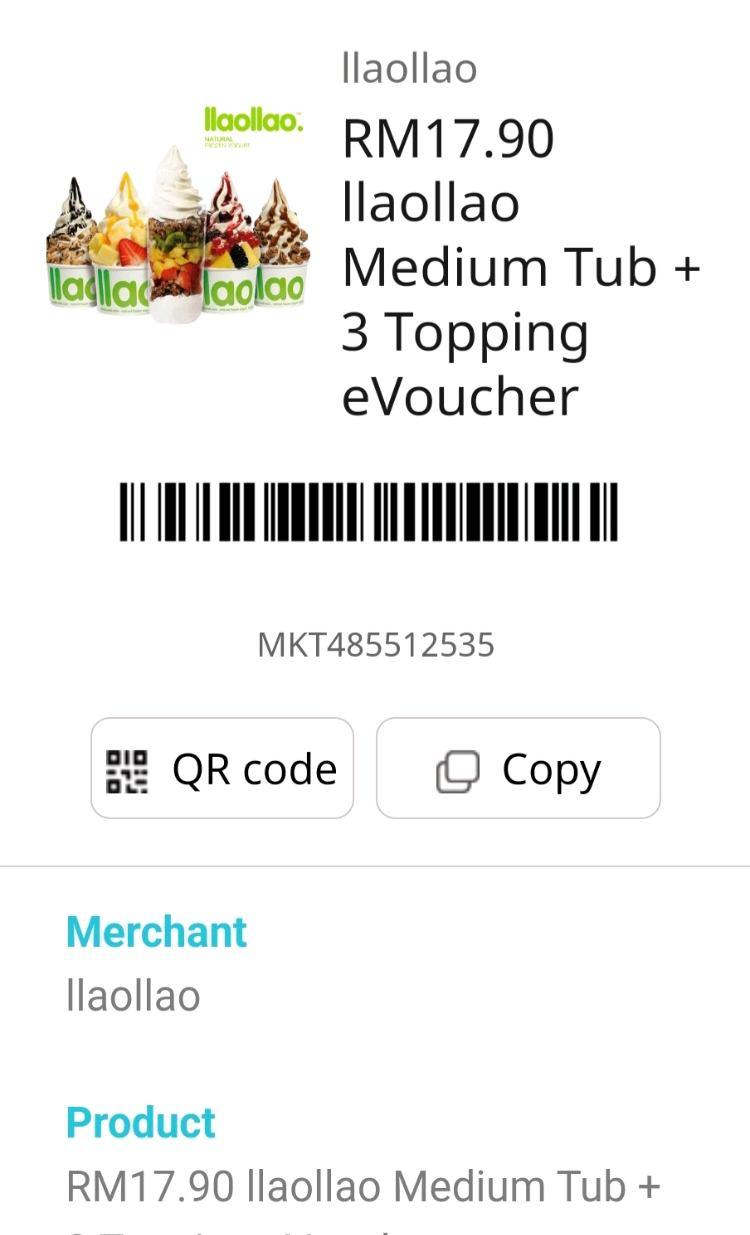The width and height of the screenshot is (750, 1235).
Task: Show the voucher QR code
Action: tap(222, 768)
